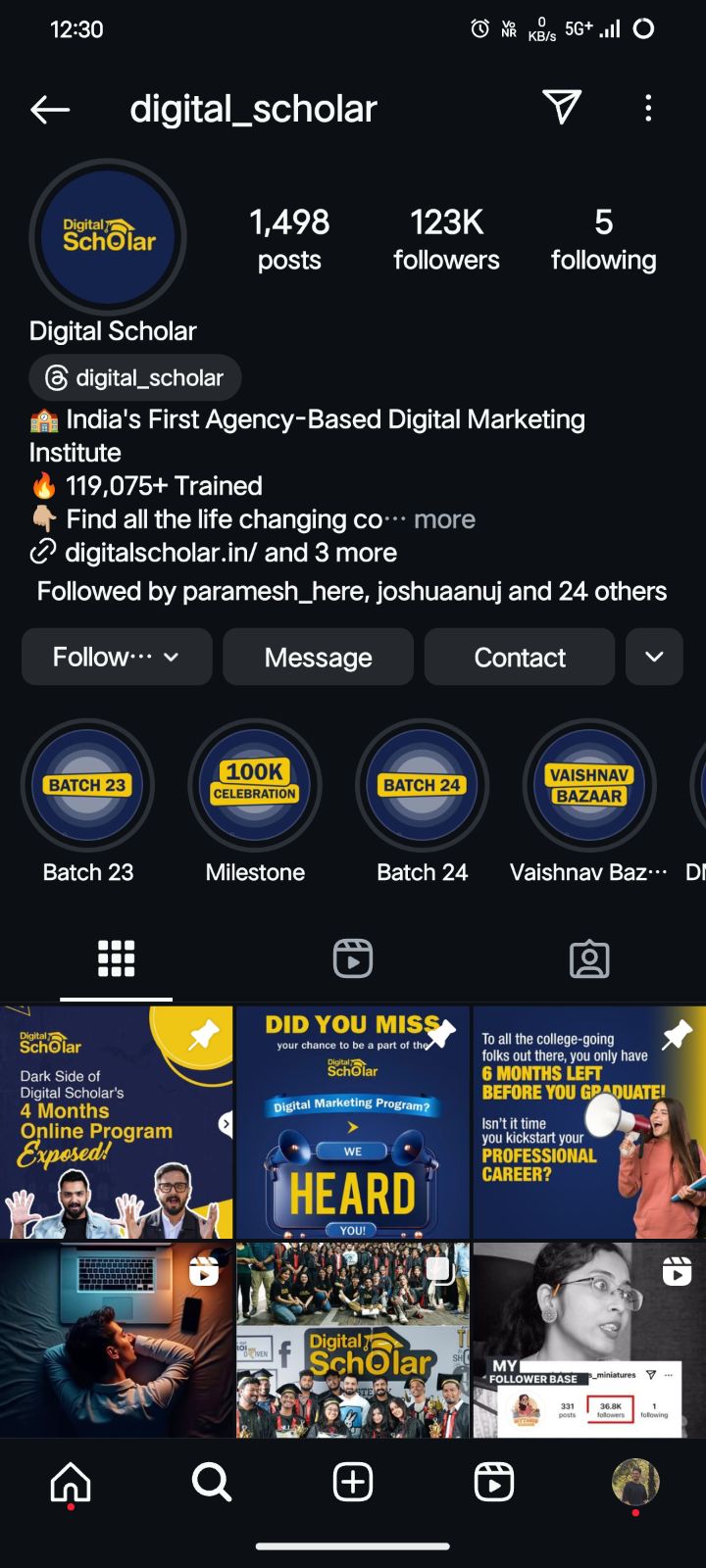
Task: Switch to the Reels tab of profile
Action: [353, 958]
